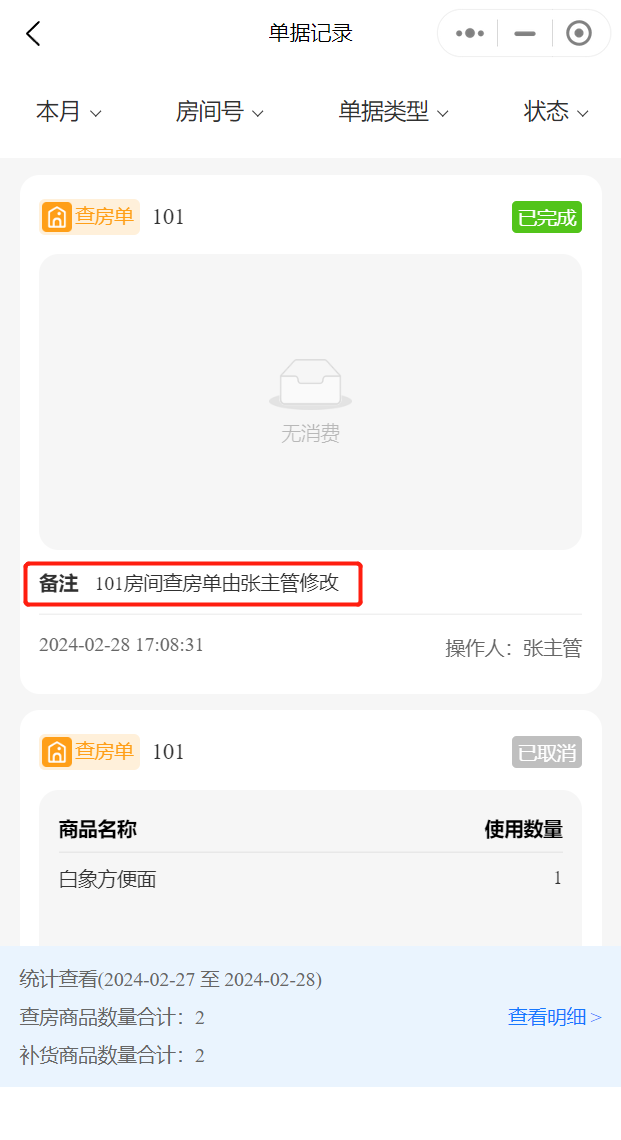Close the mini program with the circle icon
The height and width of the screenshot is (1140, 621).
tap(578, 34)
